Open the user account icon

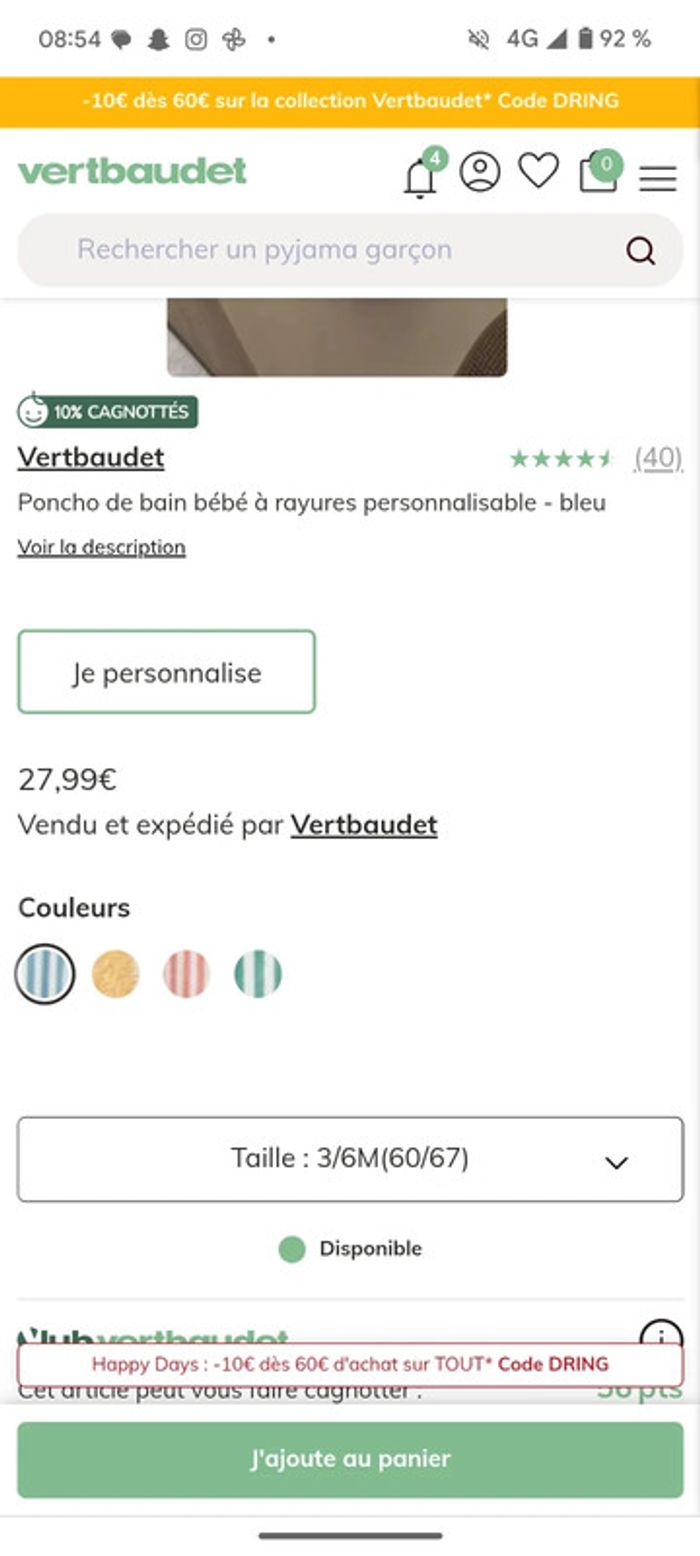coord(480,171)
